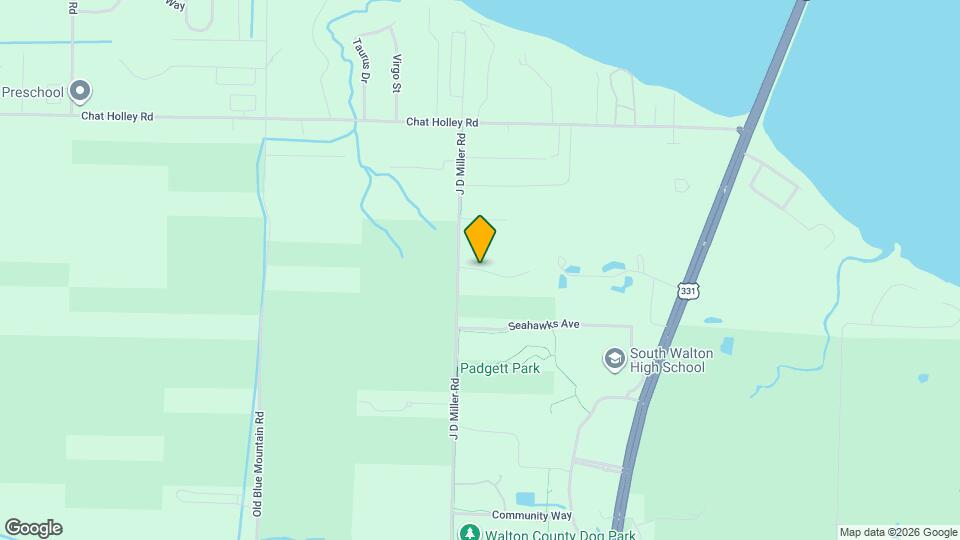Screen dimensions: 960x540
Task: Tap the orange location marker
Action: [x=480, y=238]
